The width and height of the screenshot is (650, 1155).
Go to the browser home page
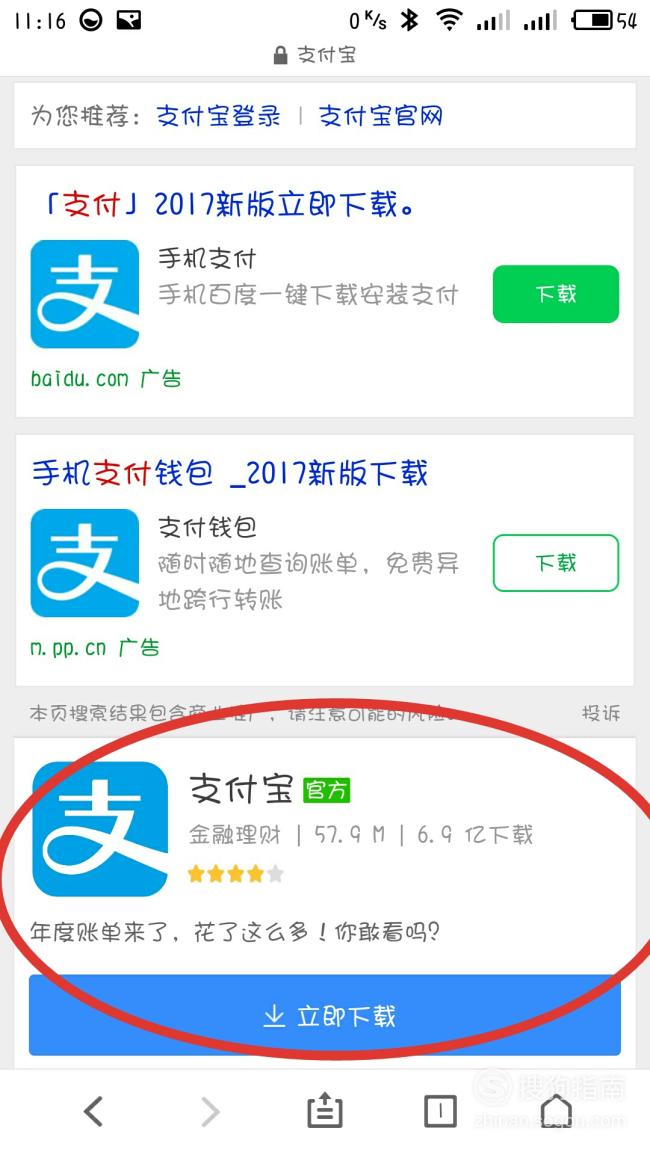click(556, 1111)
